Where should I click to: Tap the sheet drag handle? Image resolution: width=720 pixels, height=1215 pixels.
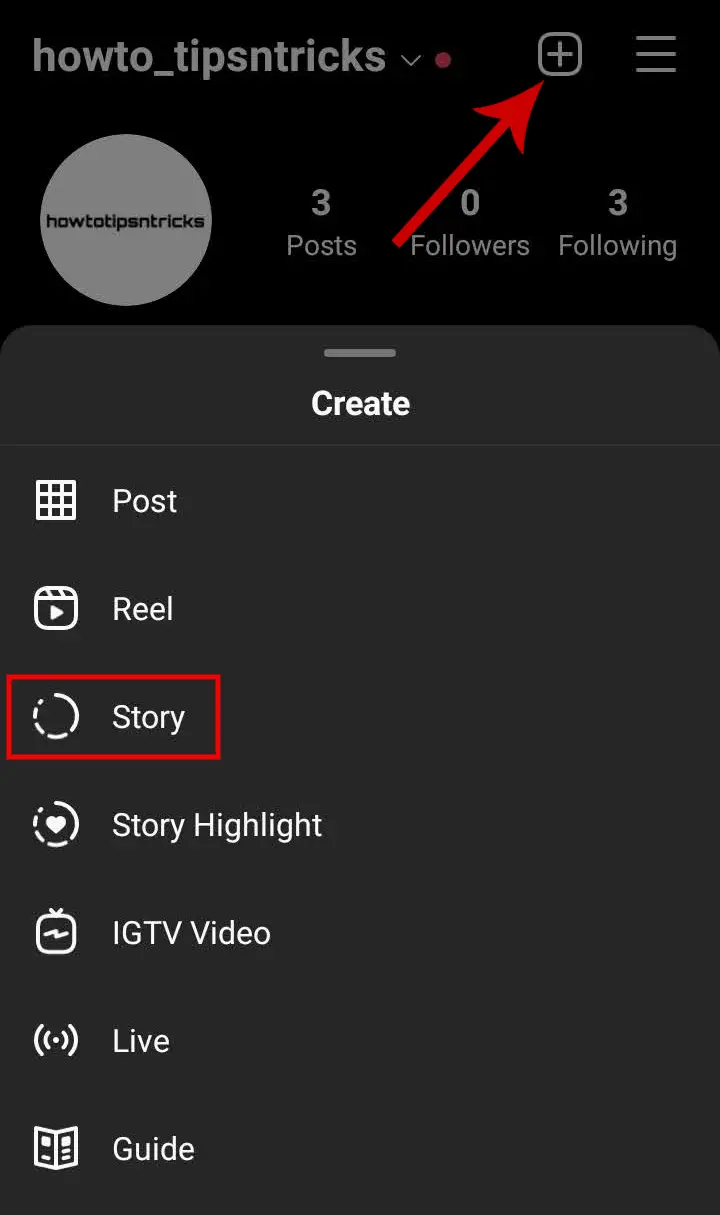tap(360, 353)
